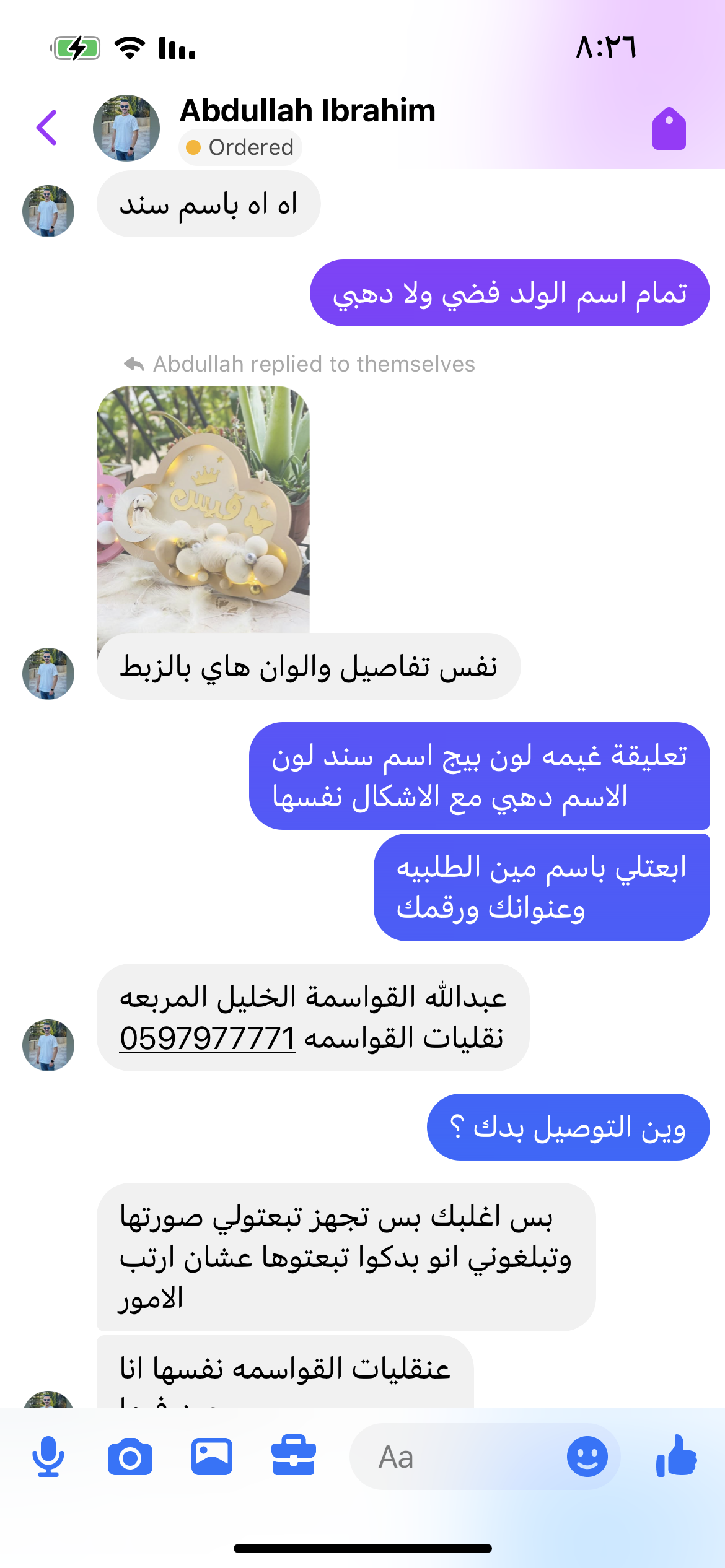Screen dimensions: 725x1568
Task: Open Abdullah Ibrahim's profile picture in header
Action: [x=126, y=128]
